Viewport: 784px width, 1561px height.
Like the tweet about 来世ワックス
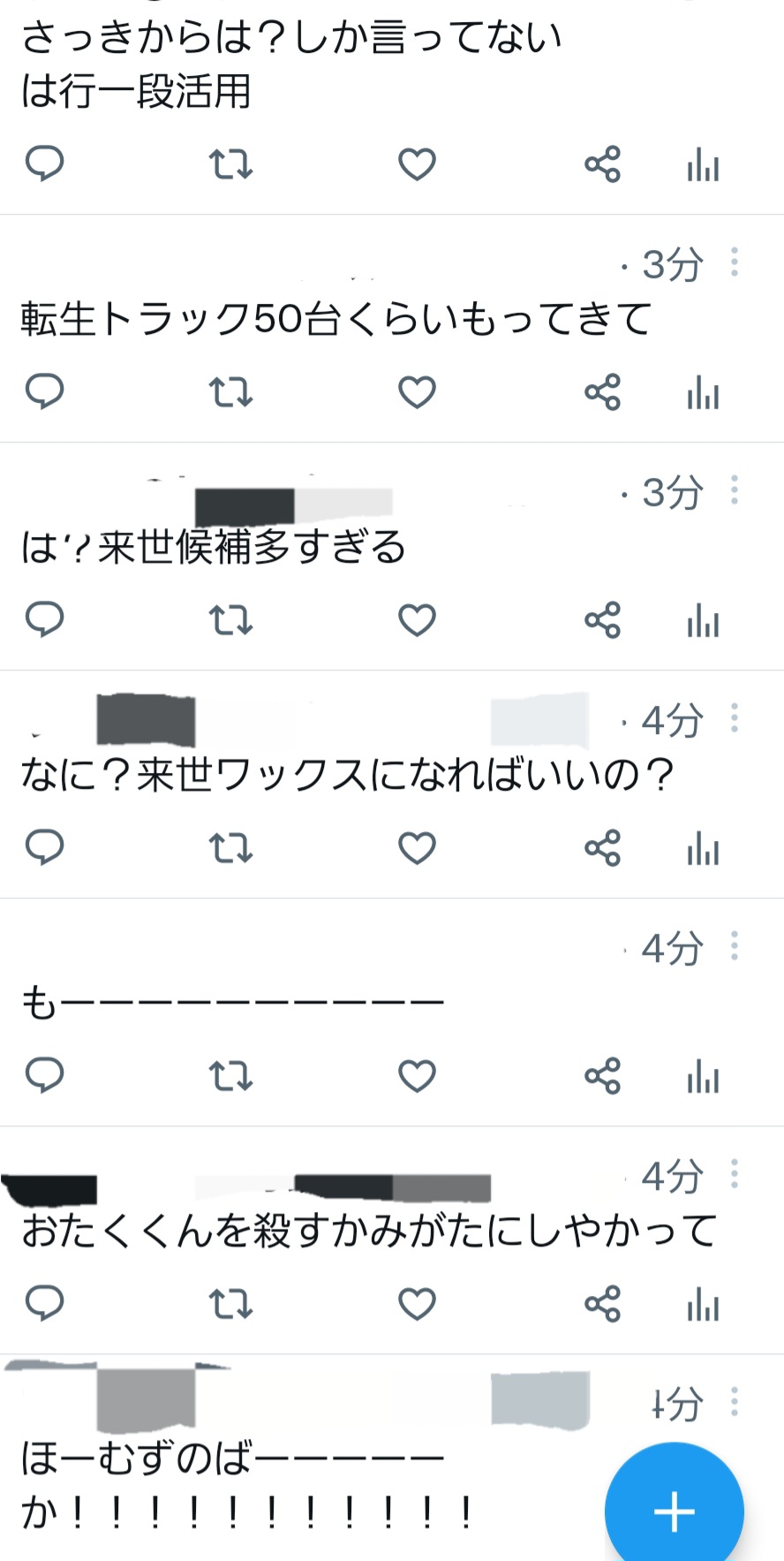pyautogui.click(x=417, y=848)
